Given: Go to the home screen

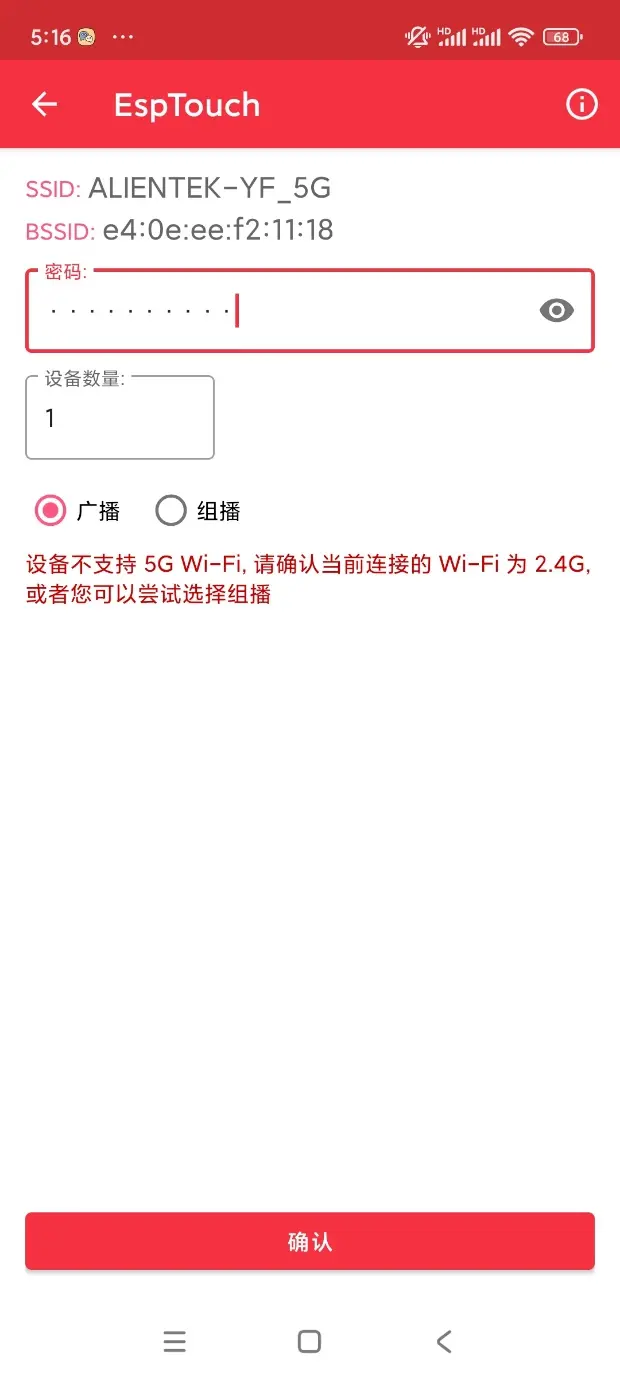Looking at the screenshot, I should [x=309, y=1341].
